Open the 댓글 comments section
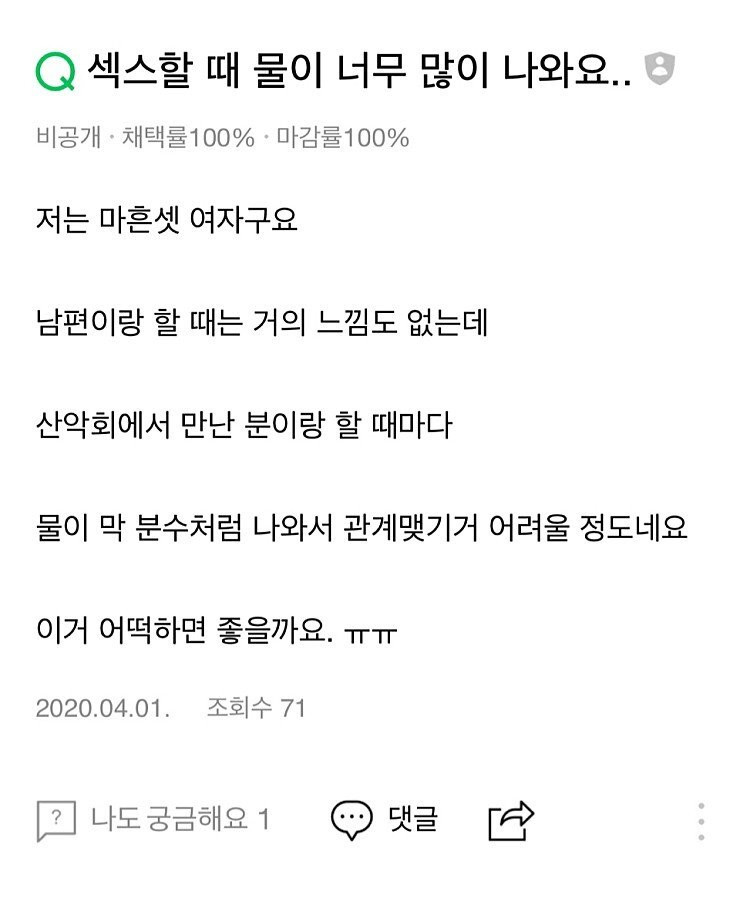740x922 pixels. click(x=384, y=820)
